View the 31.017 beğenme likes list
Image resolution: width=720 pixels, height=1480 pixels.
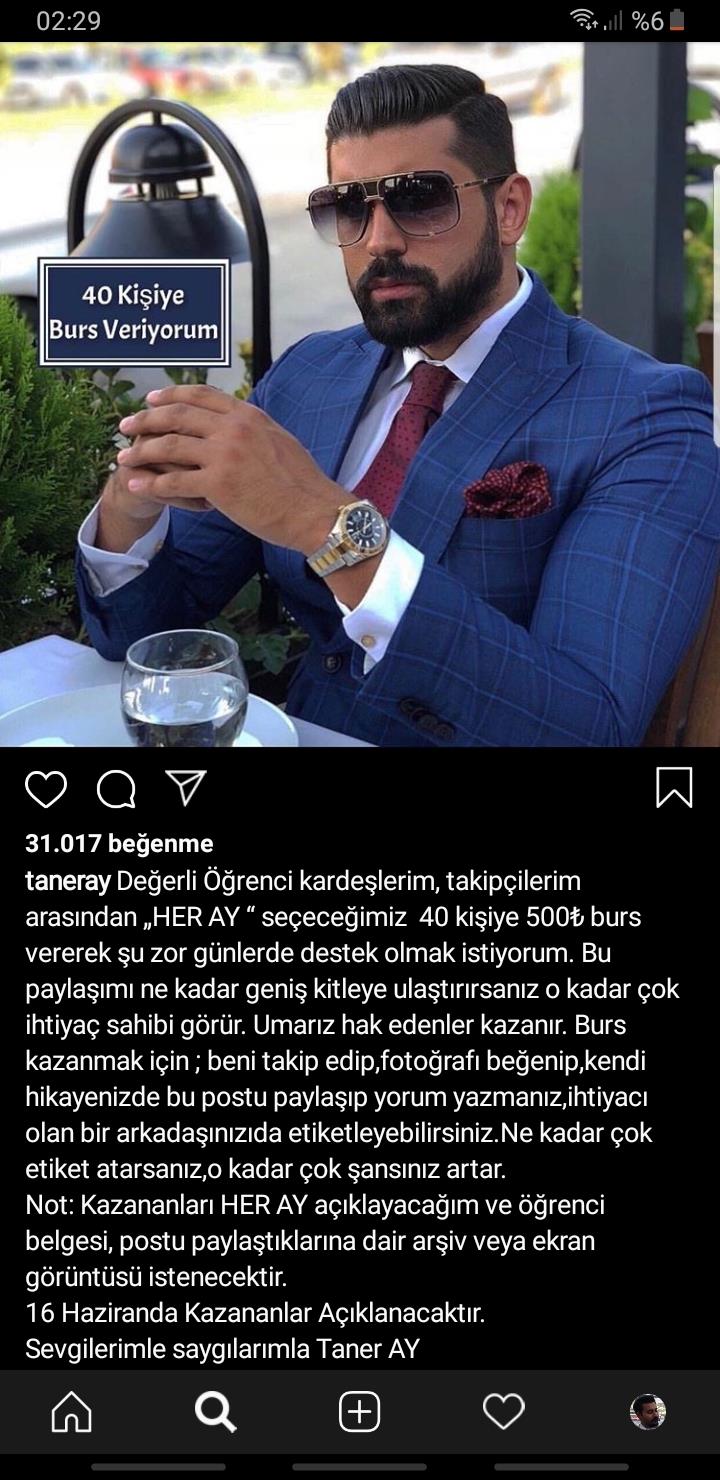[119, 844]
